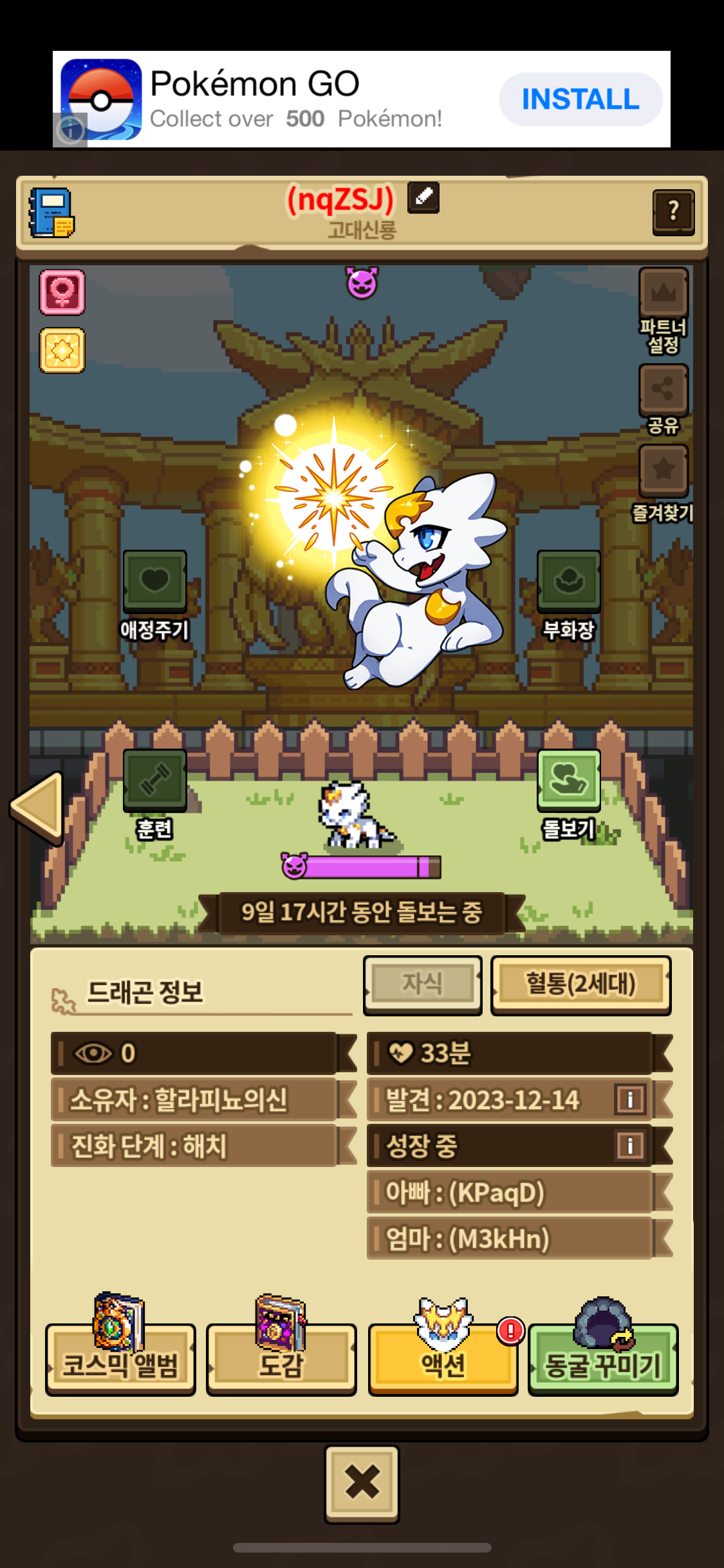Share this dragon via 공유
The image size is (724, 1568).
(x=663, y=389)
